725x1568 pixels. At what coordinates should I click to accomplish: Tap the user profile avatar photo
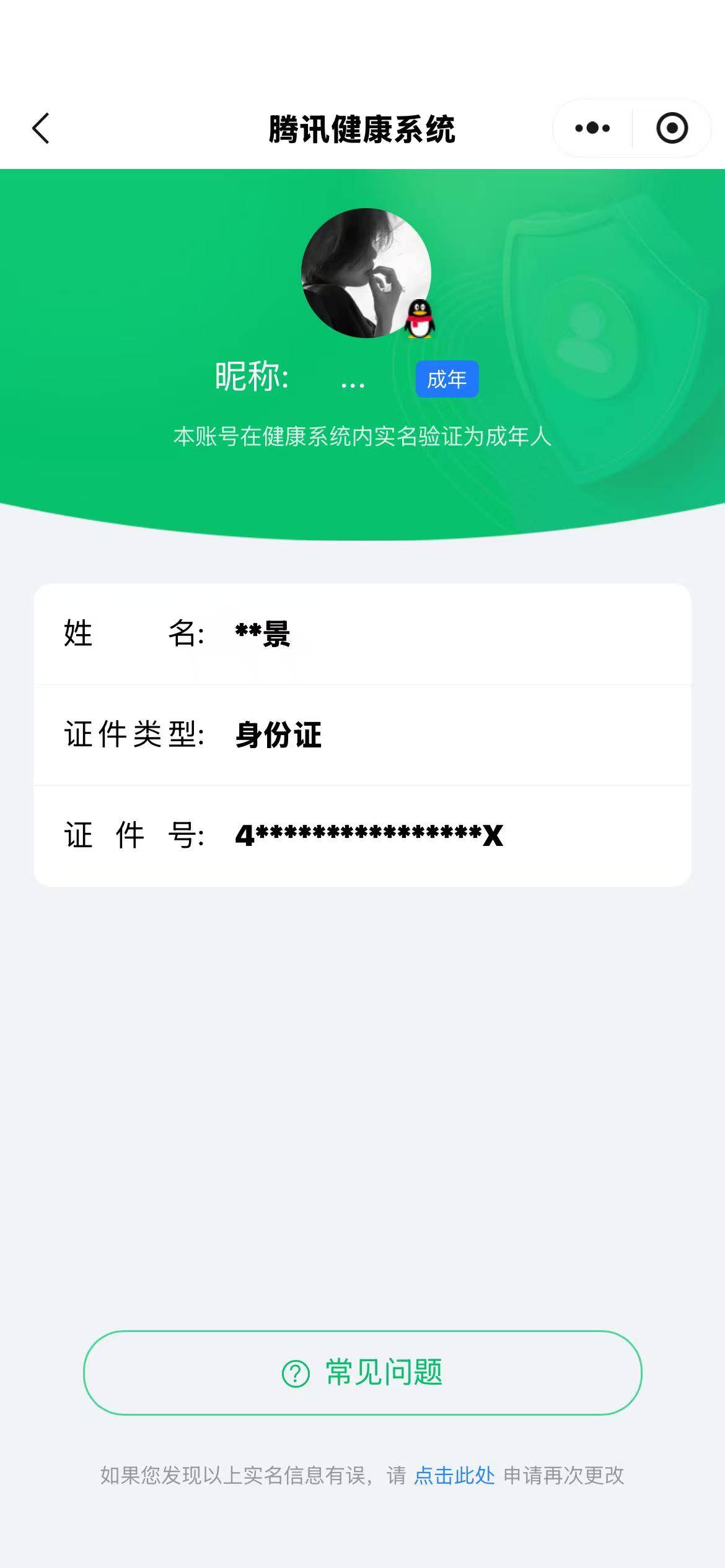(362, 272)
